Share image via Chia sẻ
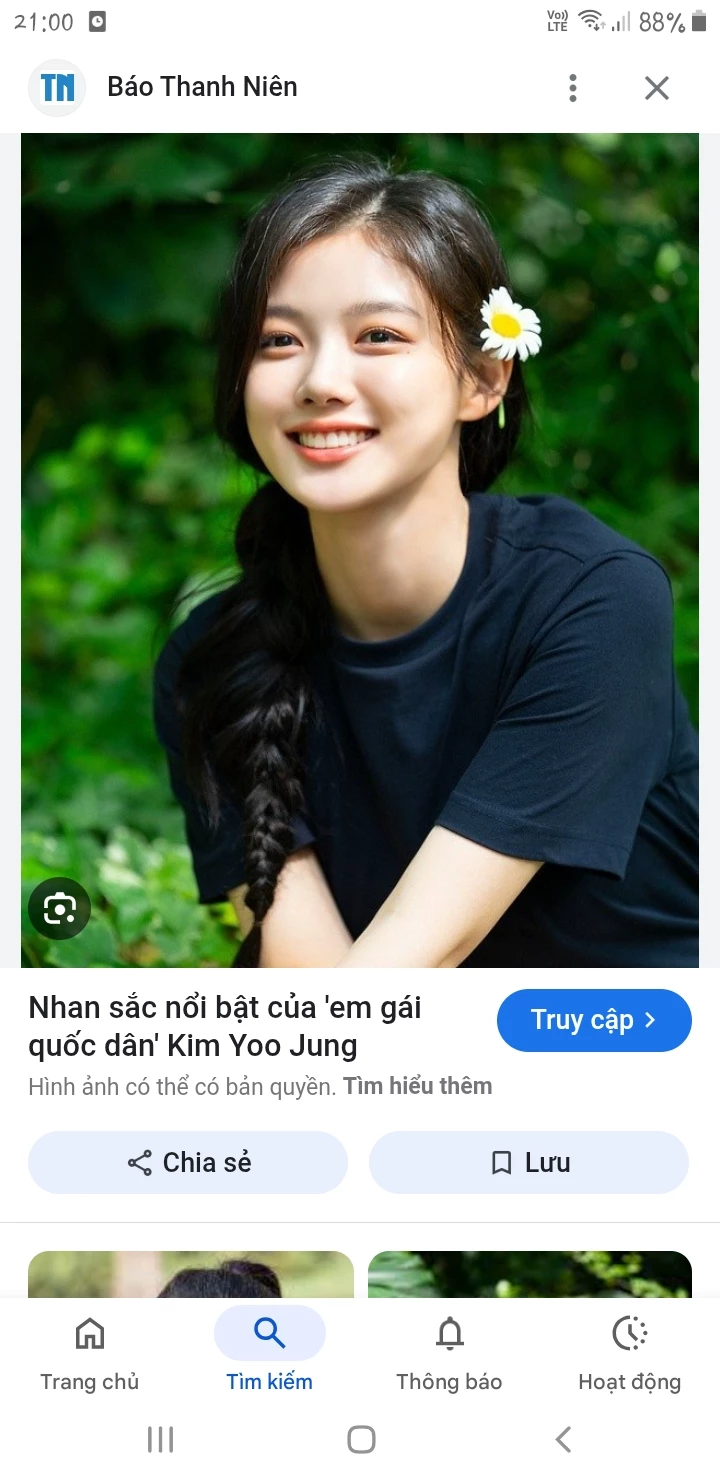This screenshot has height=1480, width=720. tap(188, 1162)
